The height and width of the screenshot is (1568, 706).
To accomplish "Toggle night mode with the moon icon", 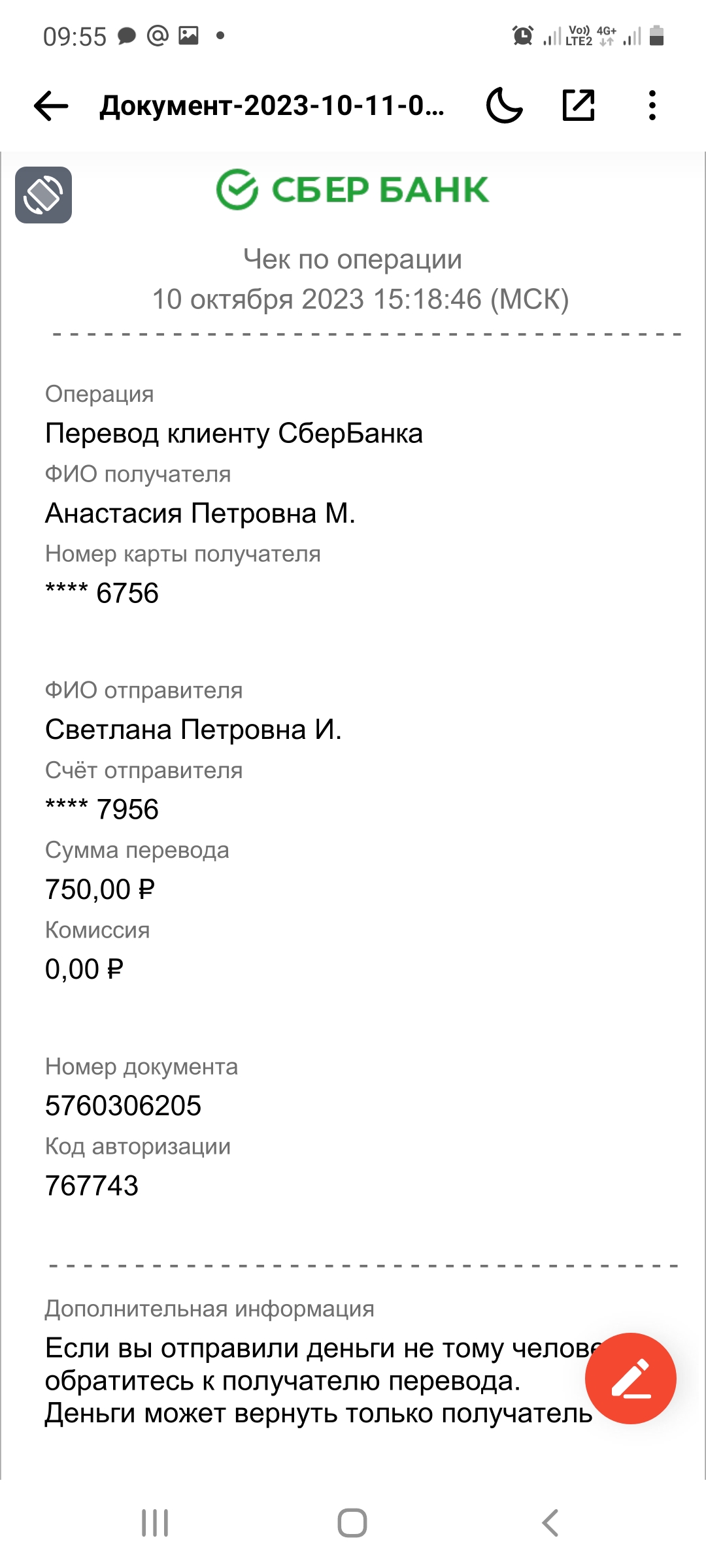I will (505, 105).
